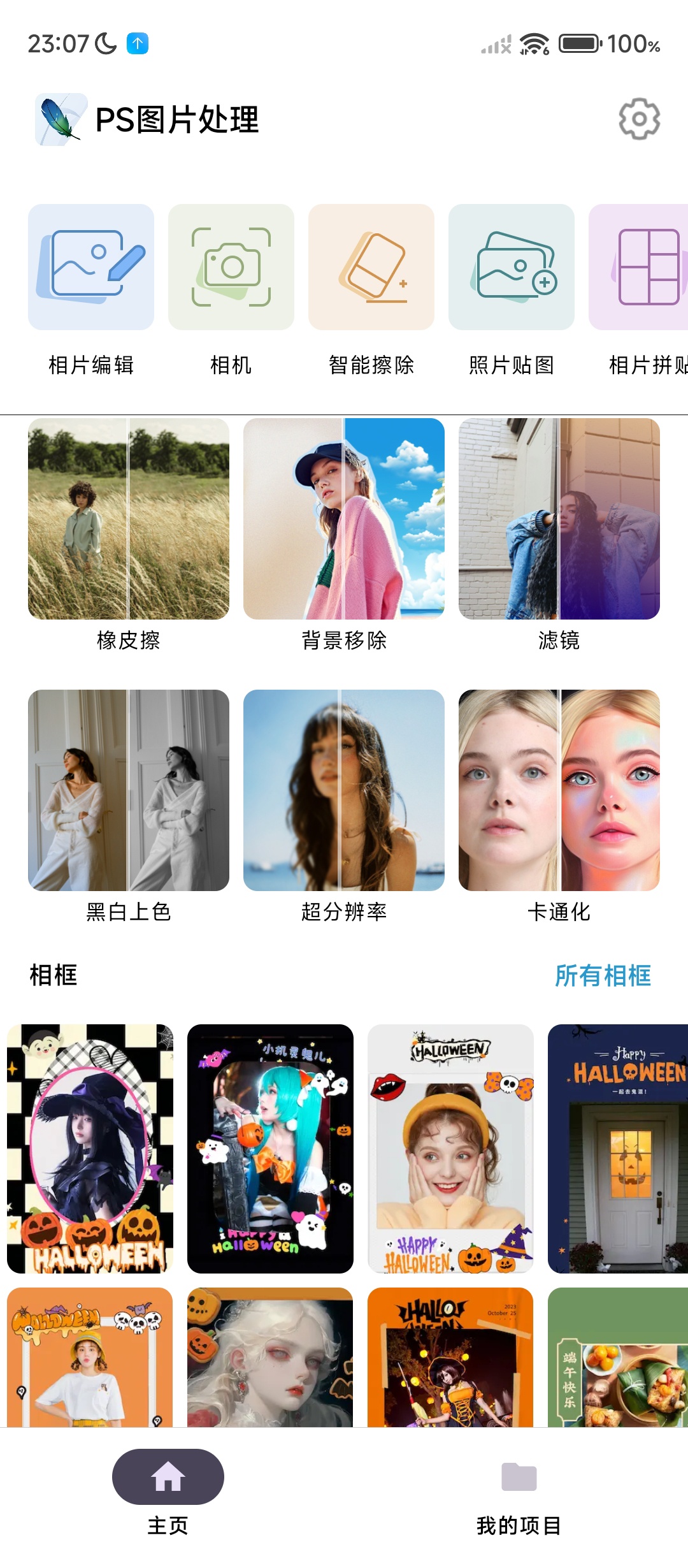This screenshot has height=1568, width=688.
Task: Pick the 端午快乐 green frame
Action: coord(618,1358)
